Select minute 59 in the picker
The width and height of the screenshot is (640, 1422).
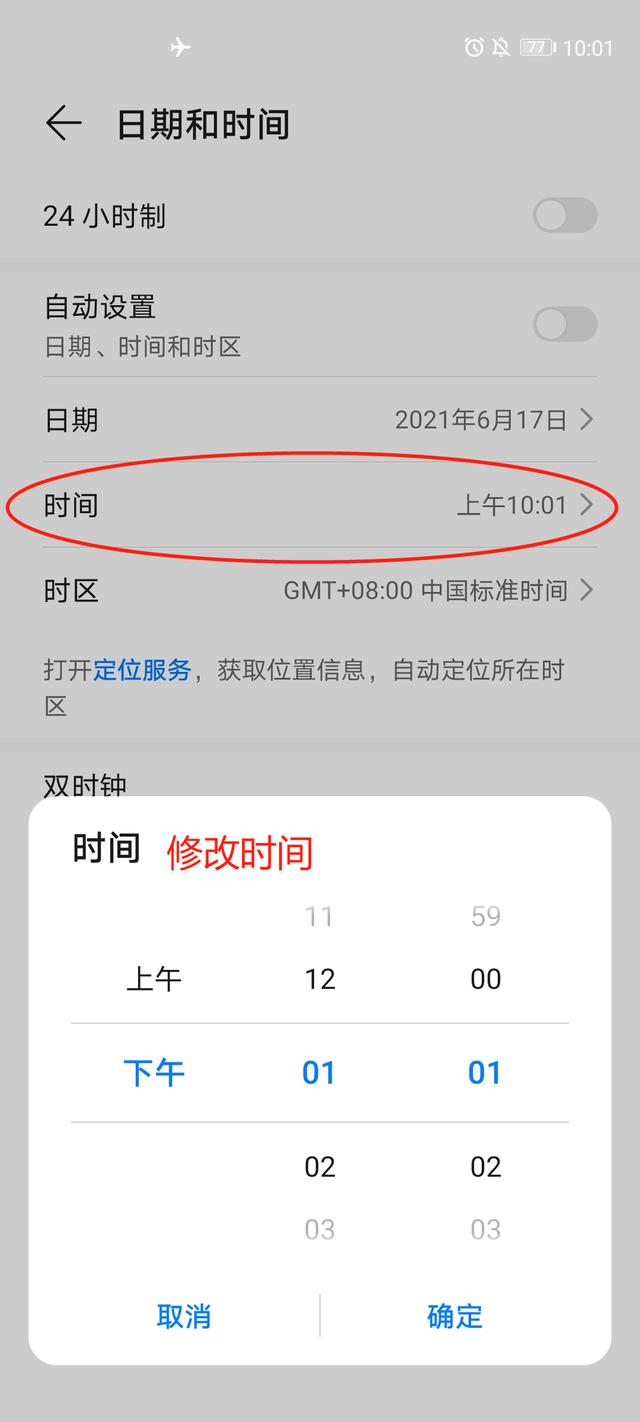[x=485, y=916]
